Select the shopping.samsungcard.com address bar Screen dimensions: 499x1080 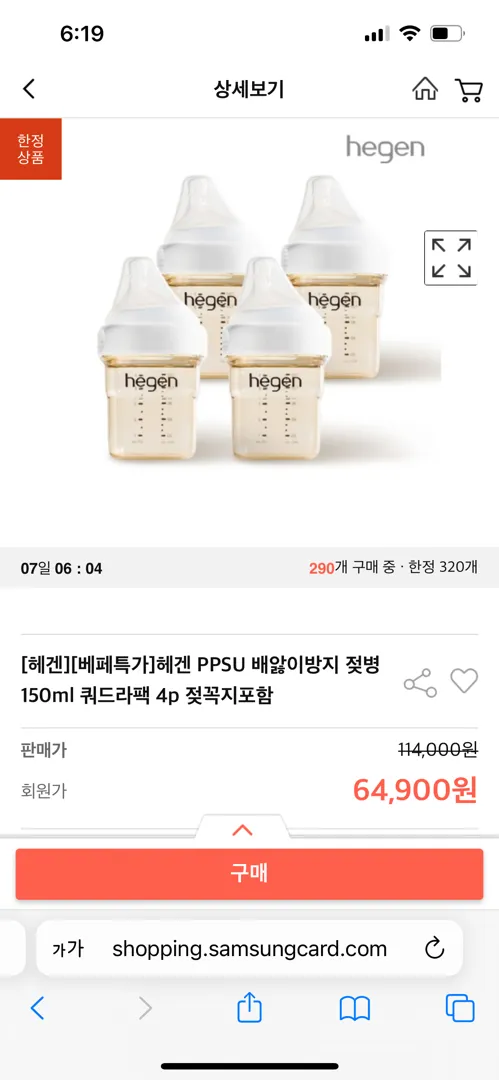point(250,949)
